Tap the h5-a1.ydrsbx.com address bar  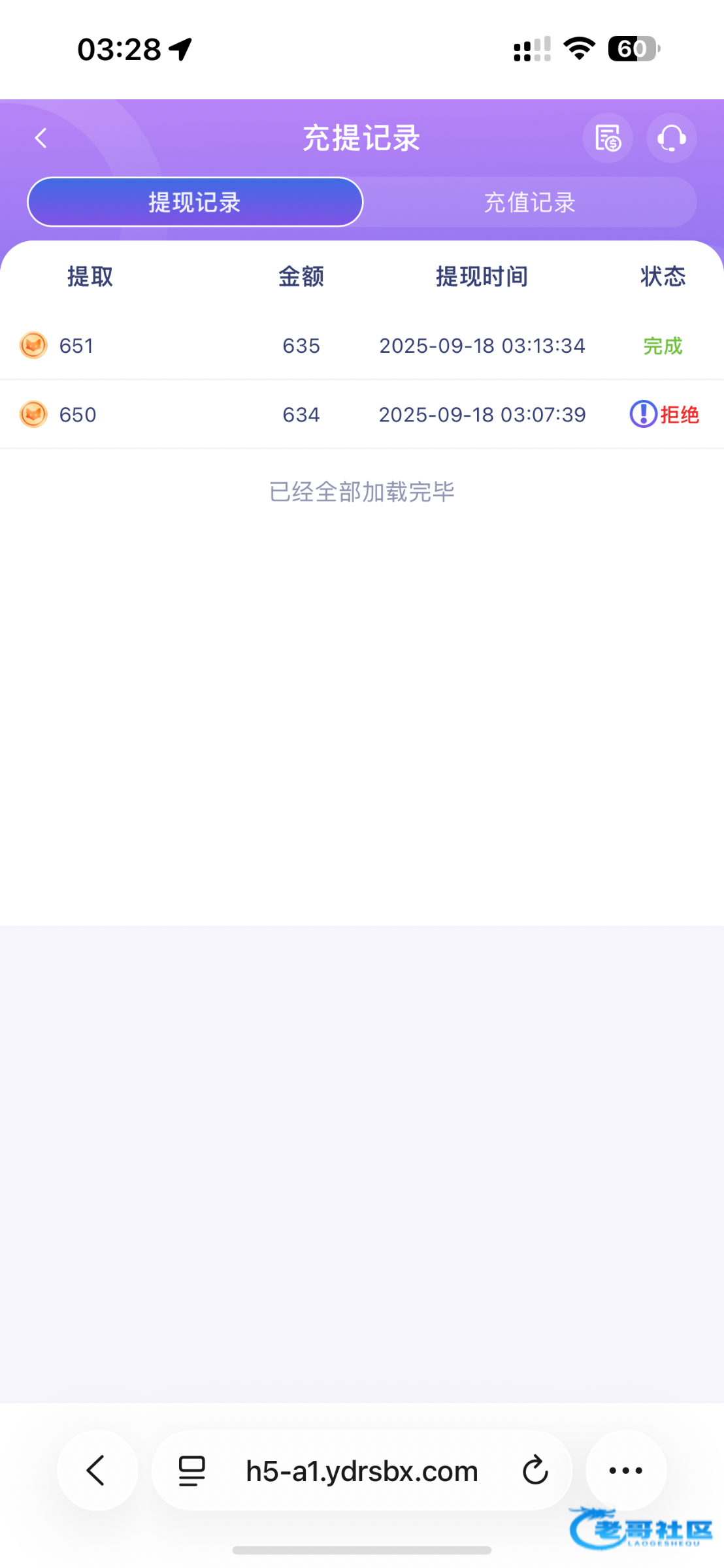coord(362,1471)
